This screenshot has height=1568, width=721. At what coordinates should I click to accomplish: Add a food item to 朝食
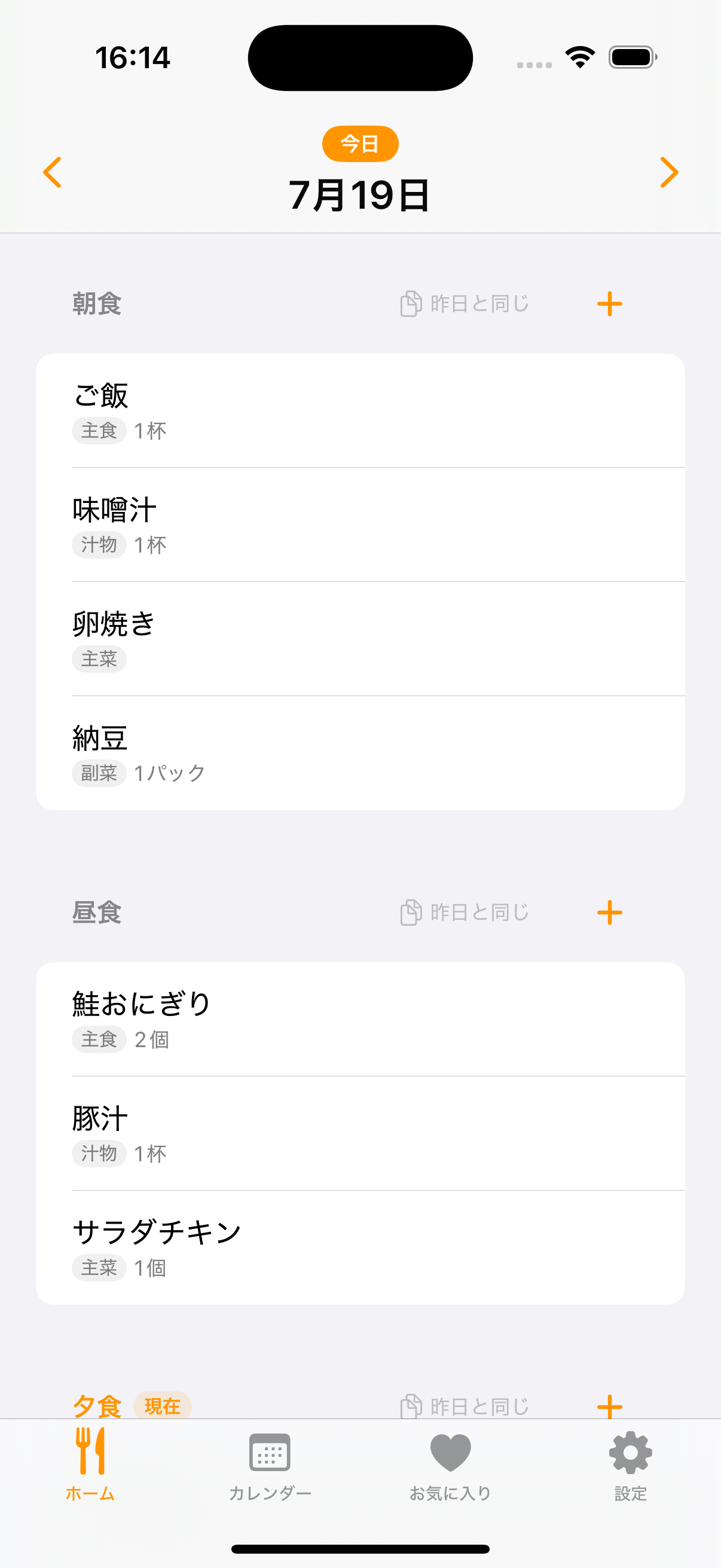[x=610, y=304]
